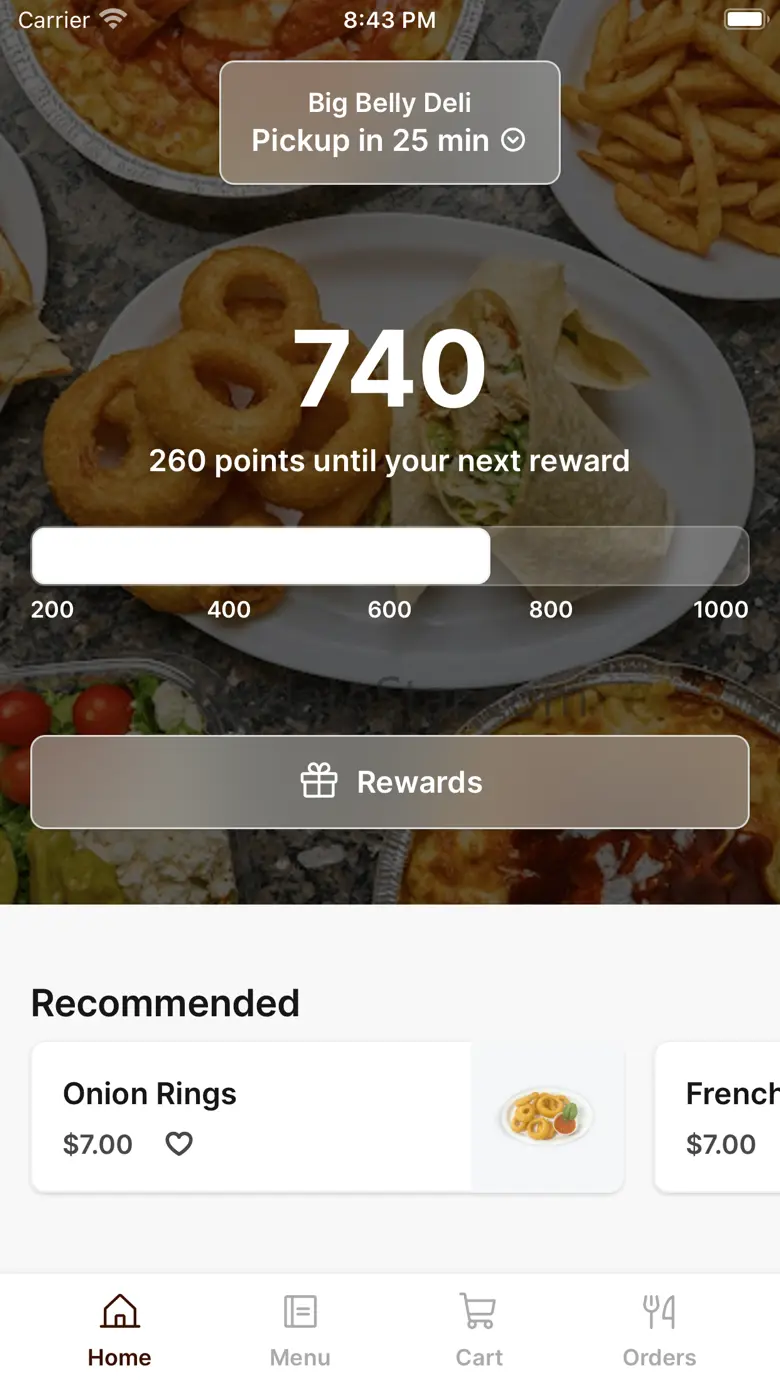
Task: Favorite Onion Rings with the heart icon
Action: tap(179, 1144)
